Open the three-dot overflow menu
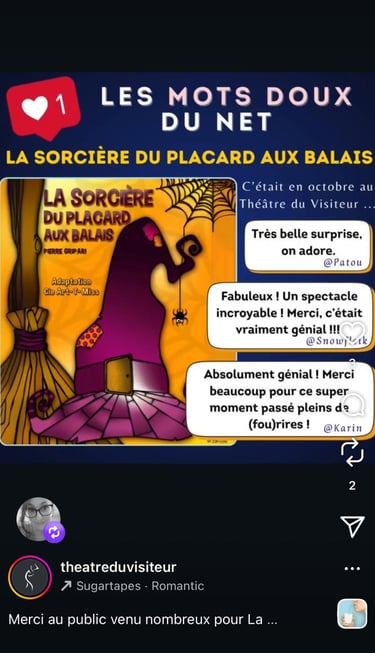 [352, 568]
